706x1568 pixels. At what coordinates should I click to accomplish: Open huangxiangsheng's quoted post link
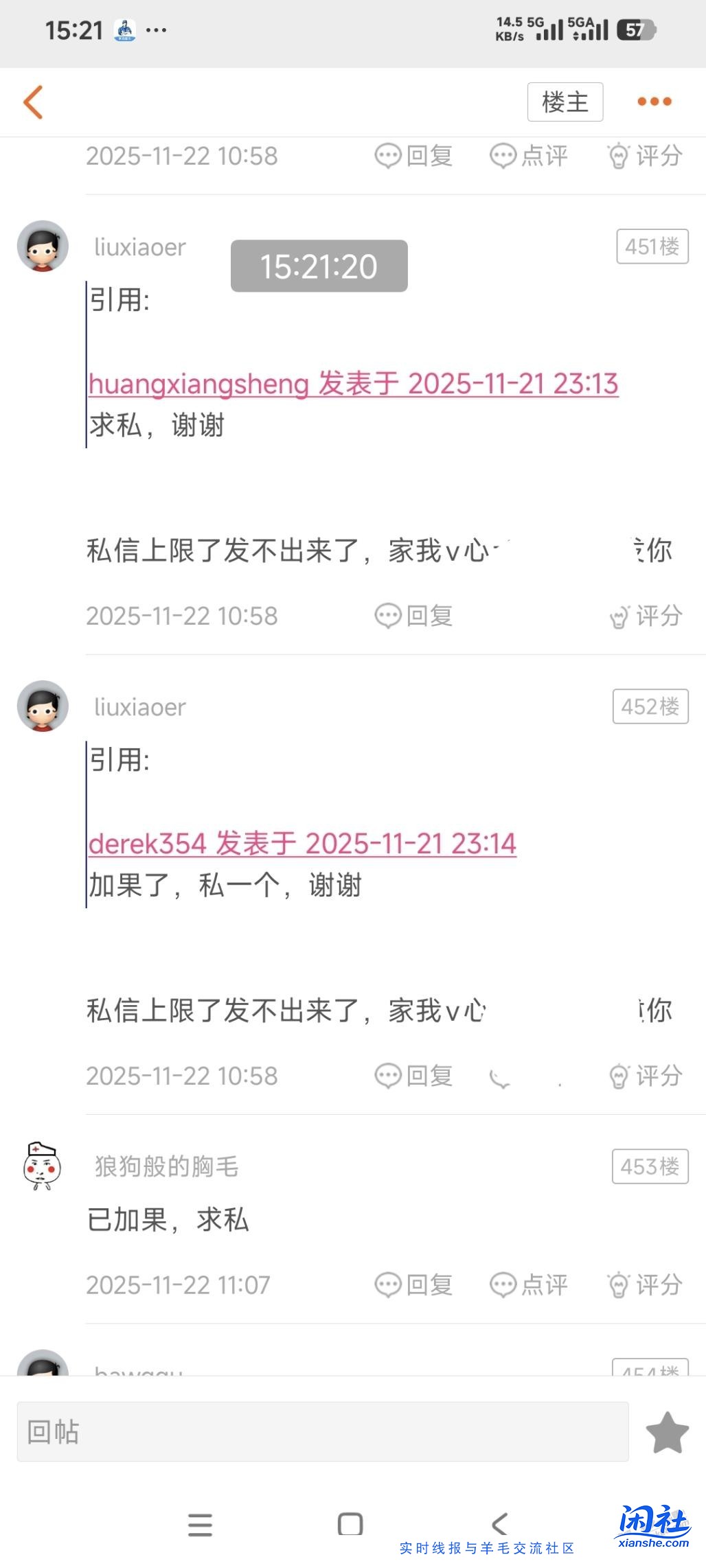coord(353,386)
